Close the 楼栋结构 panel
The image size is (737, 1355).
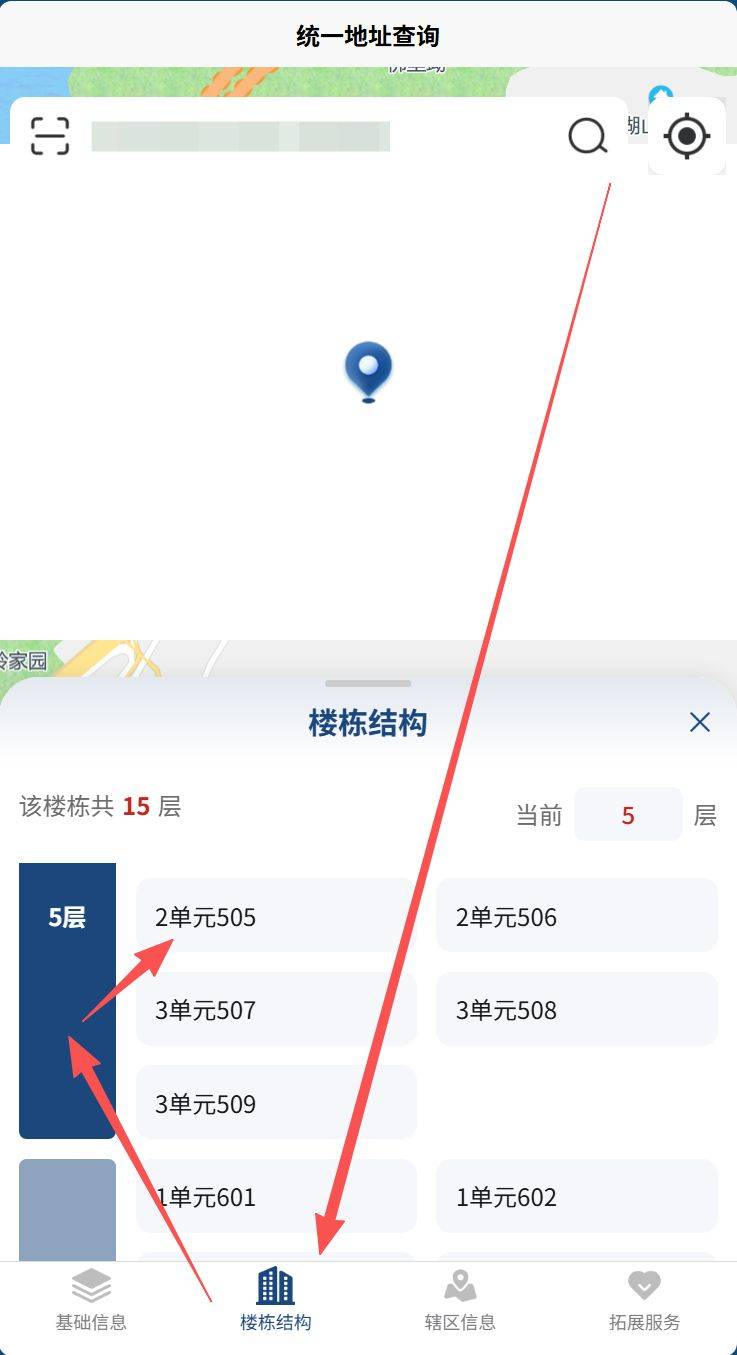point(699,722)
